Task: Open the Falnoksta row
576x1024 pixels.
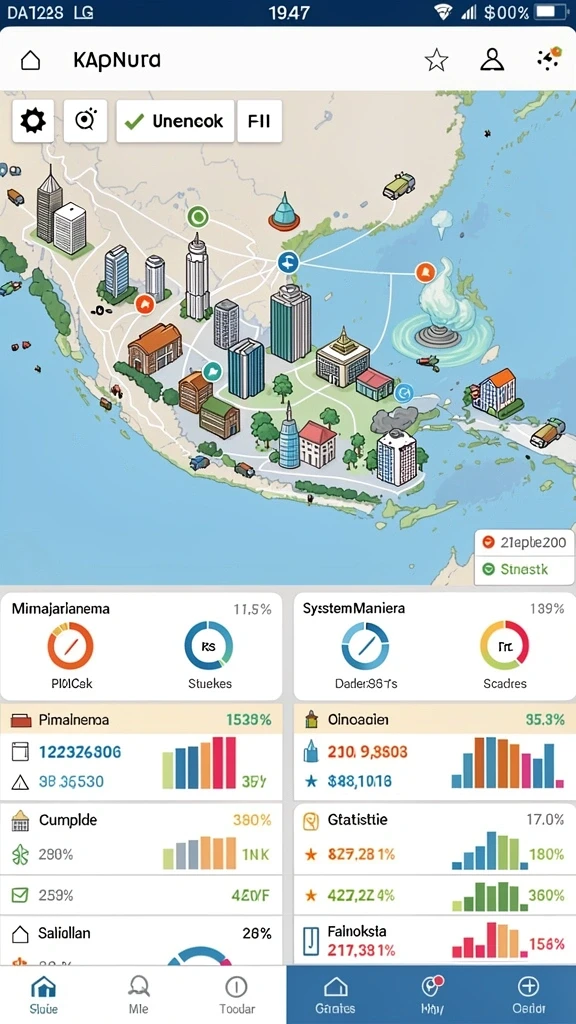Action: click(434, 940)
